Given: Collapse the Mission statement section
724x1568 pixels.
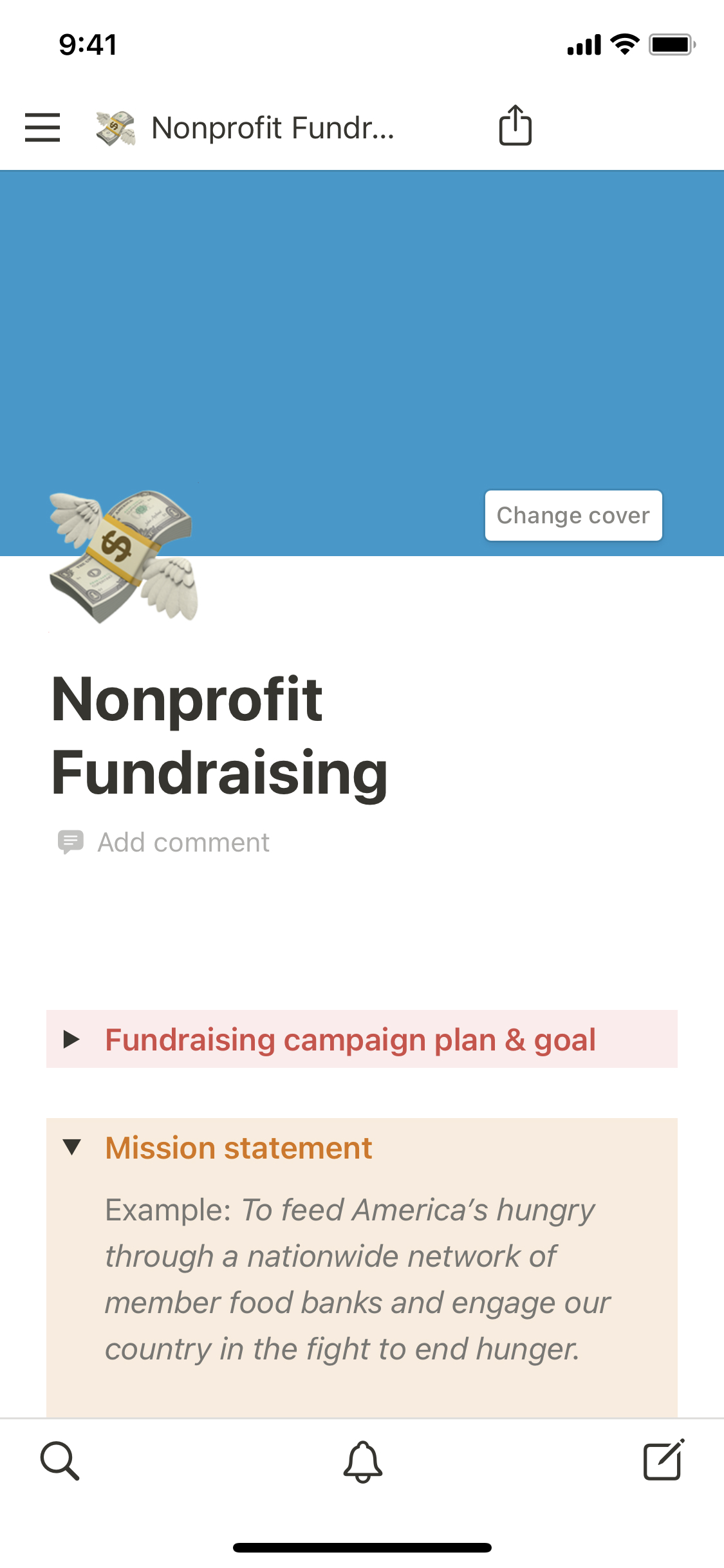Looking at the screenshot, I should tap(71, 1147).
